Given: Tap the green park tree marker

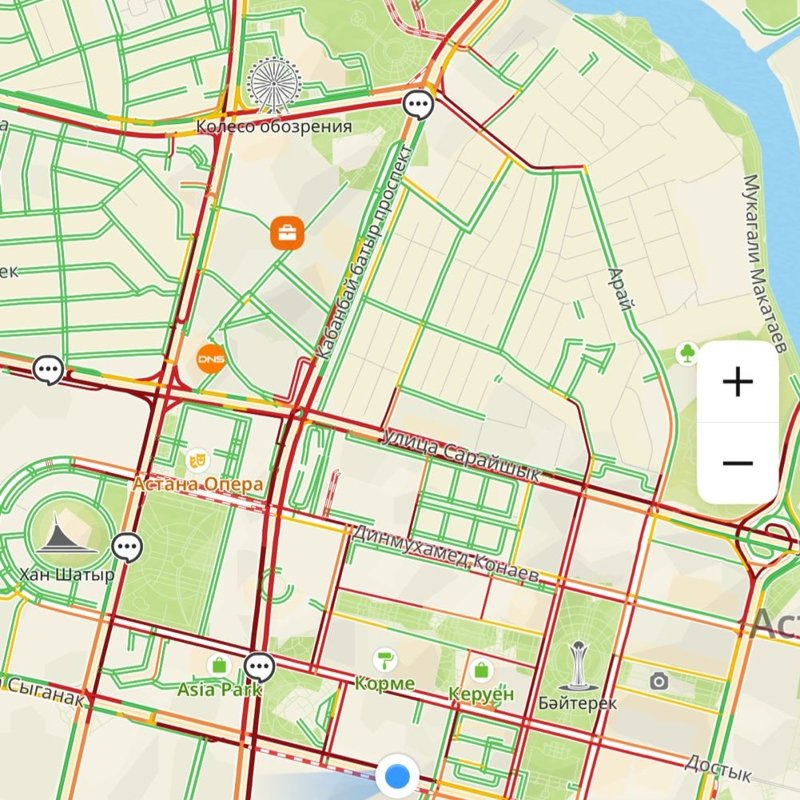Looking at the screenshot, I should (688, 352).
